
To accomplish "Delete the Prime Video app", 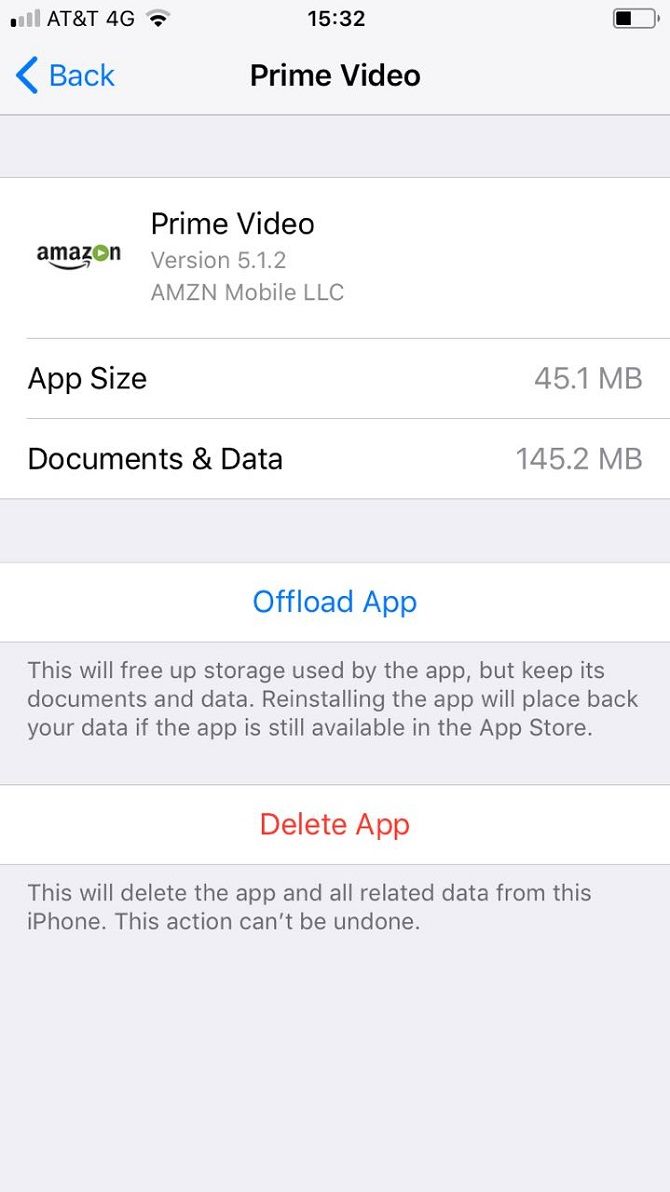I will [x=335, y=825].
